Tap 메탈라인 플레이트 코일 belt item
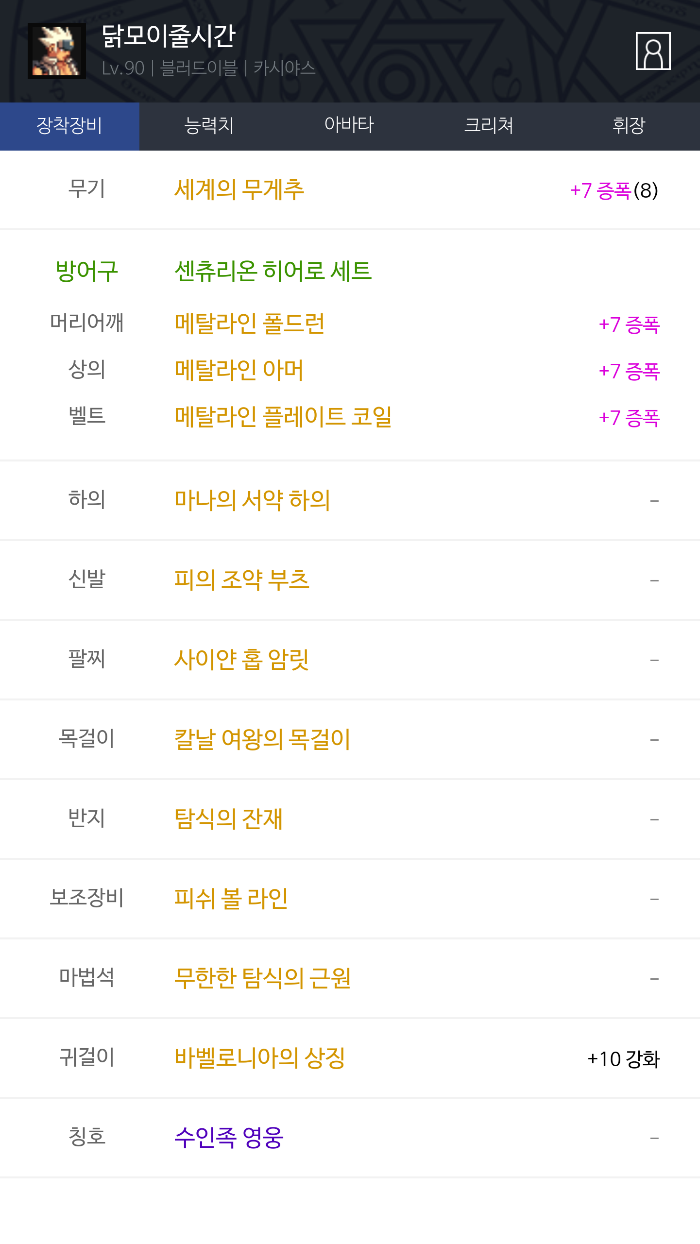Image resolution: width=700 pixels, height=1244 pixels. 283,417
